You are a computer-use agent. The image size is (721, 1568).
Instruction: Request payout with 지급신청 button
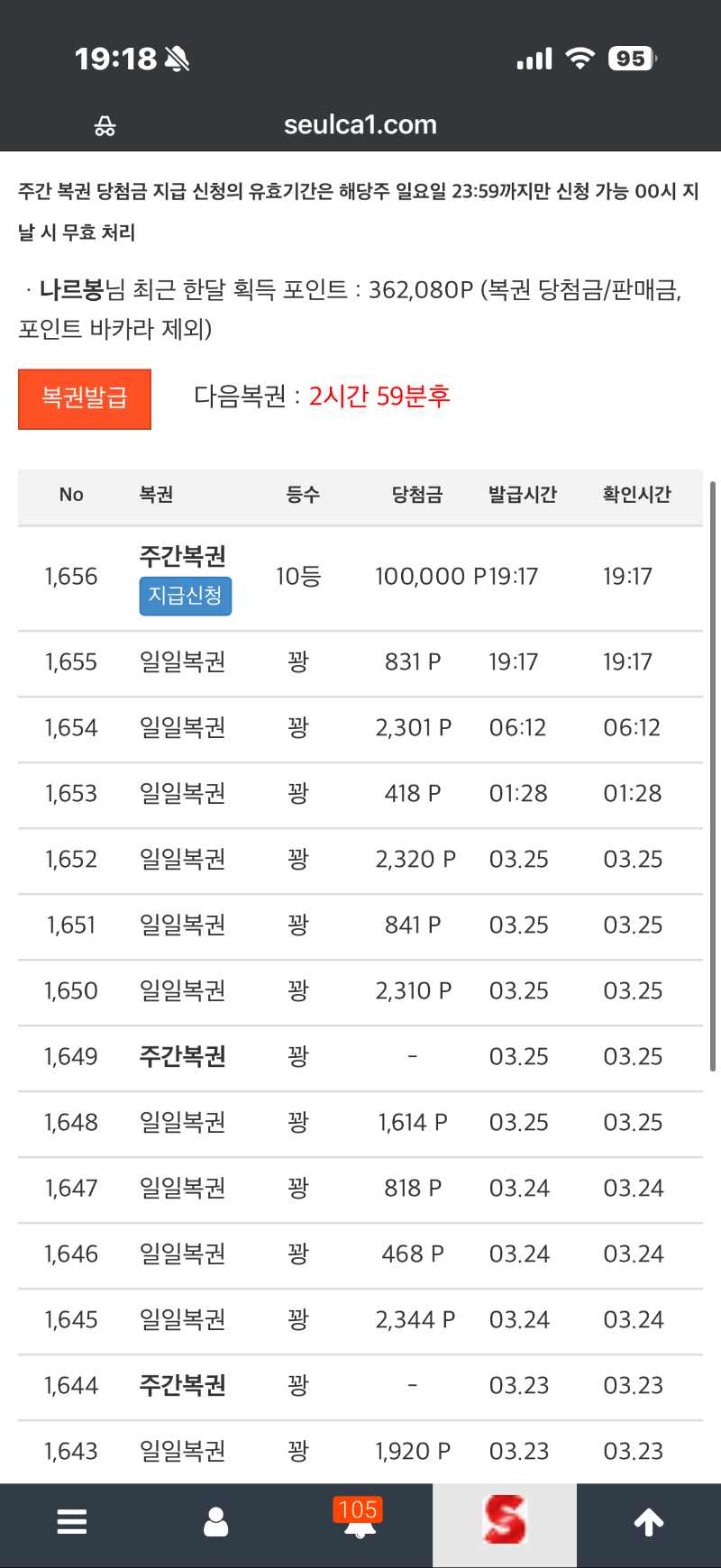(x=185, y=596)
